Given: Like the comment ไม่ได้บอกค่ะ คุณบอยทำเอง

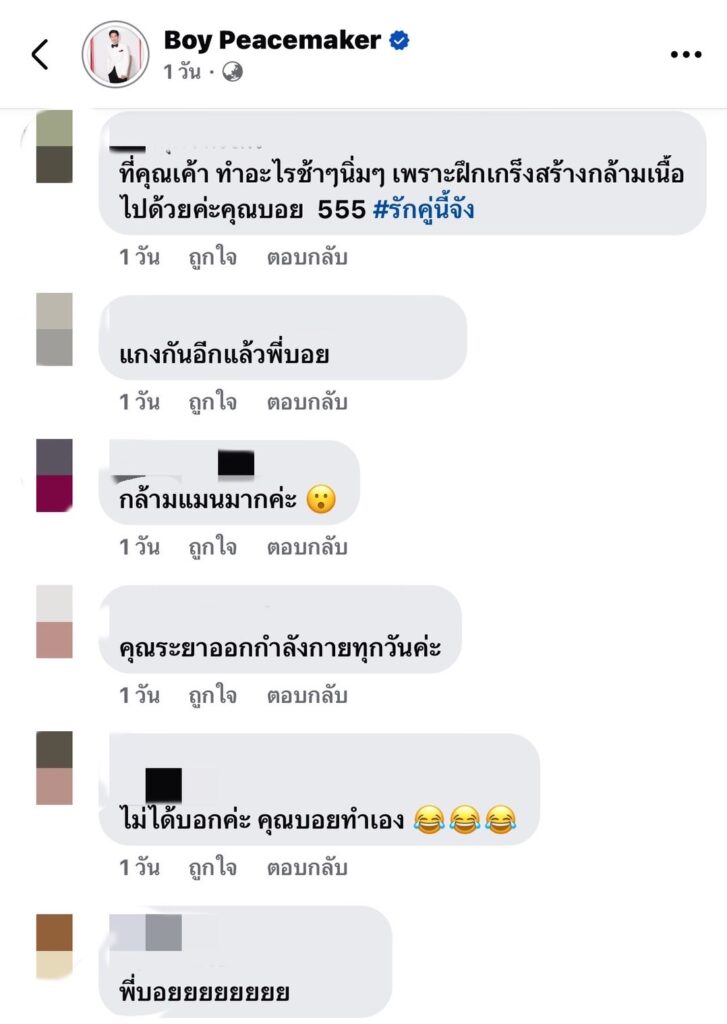Looking at the screenshot, I should click(212, 868).
